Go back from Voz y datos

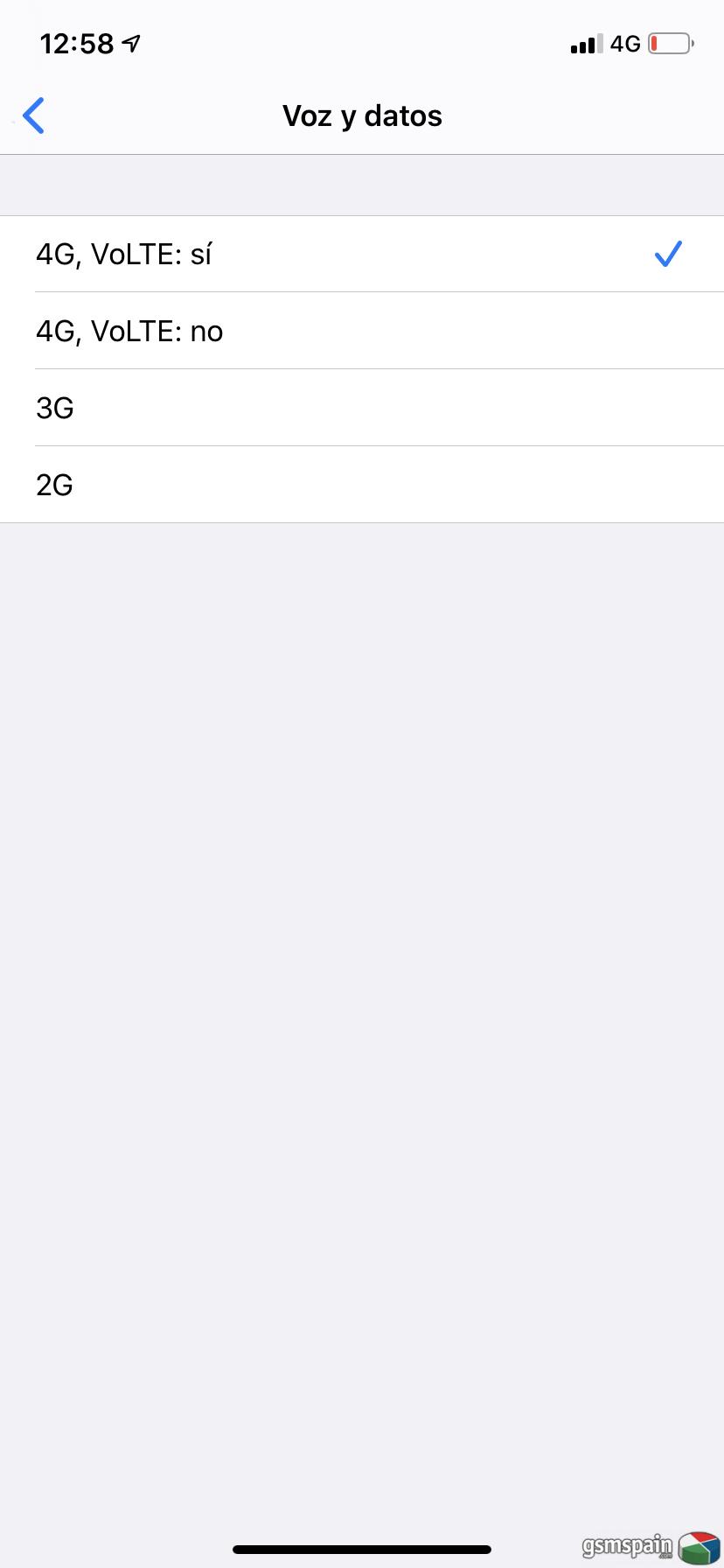(34, 115)
